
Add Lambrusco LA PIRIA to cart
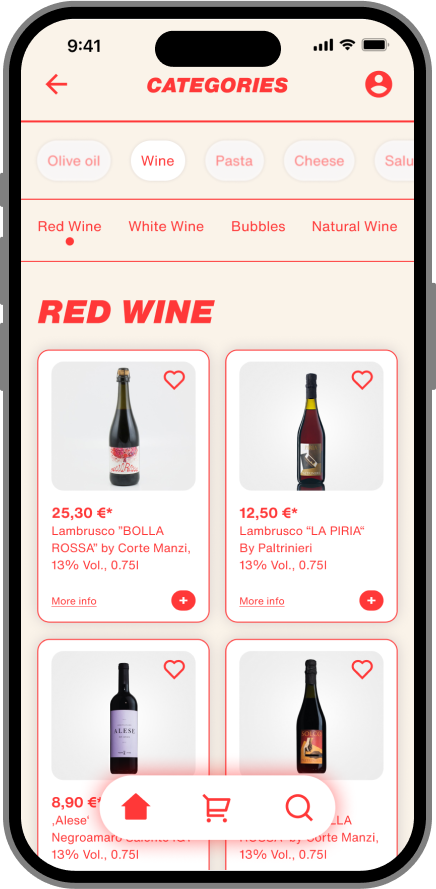(371, 600)
